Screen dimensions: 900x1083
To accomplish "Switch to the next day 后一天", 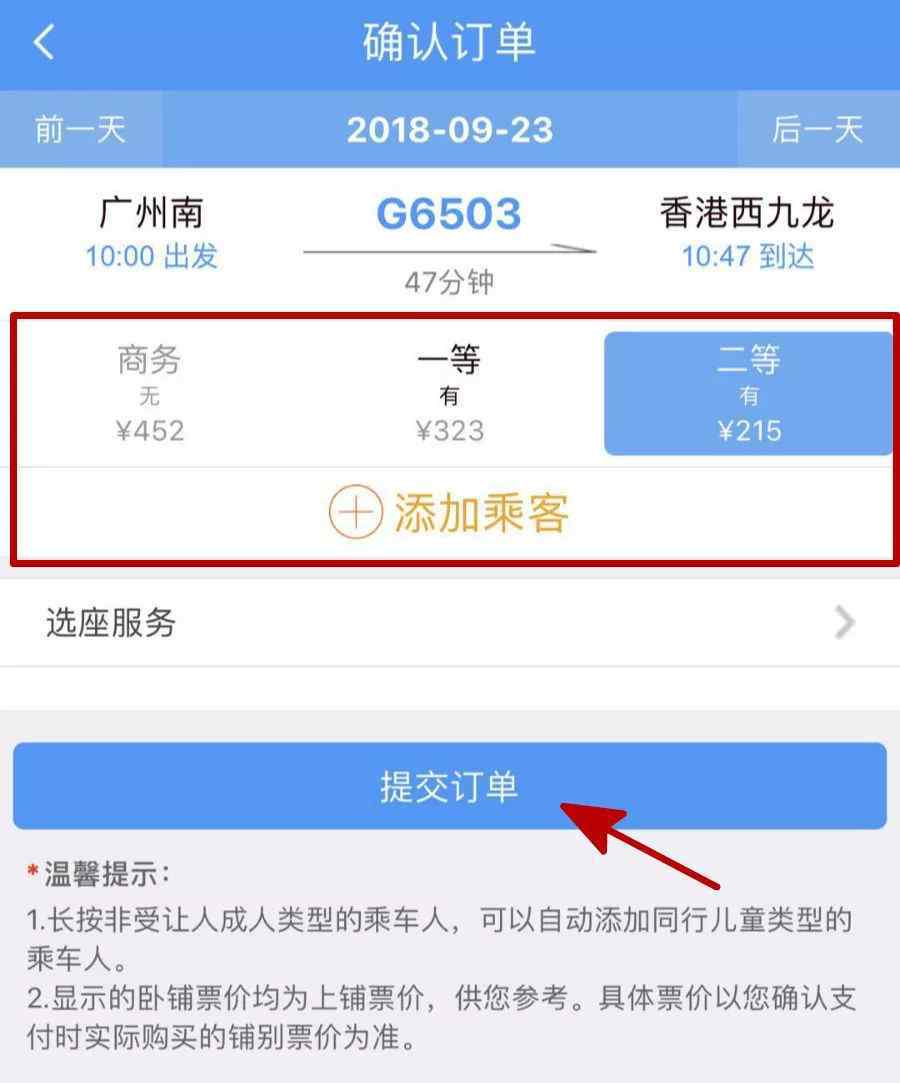I will (x=817, y=130).
